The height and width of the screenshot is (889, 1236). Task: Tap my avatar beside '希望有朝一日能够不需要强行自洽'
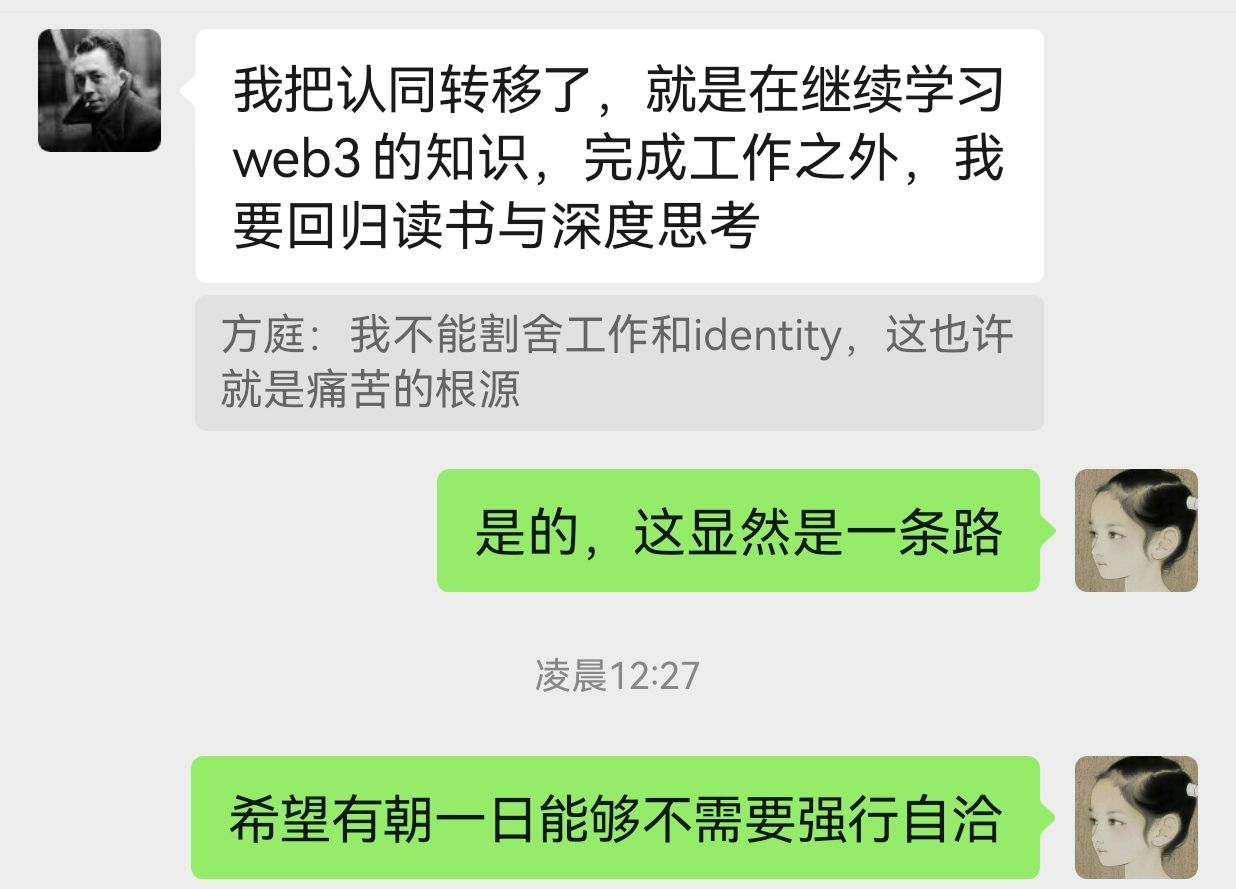tap(1136, 817)
